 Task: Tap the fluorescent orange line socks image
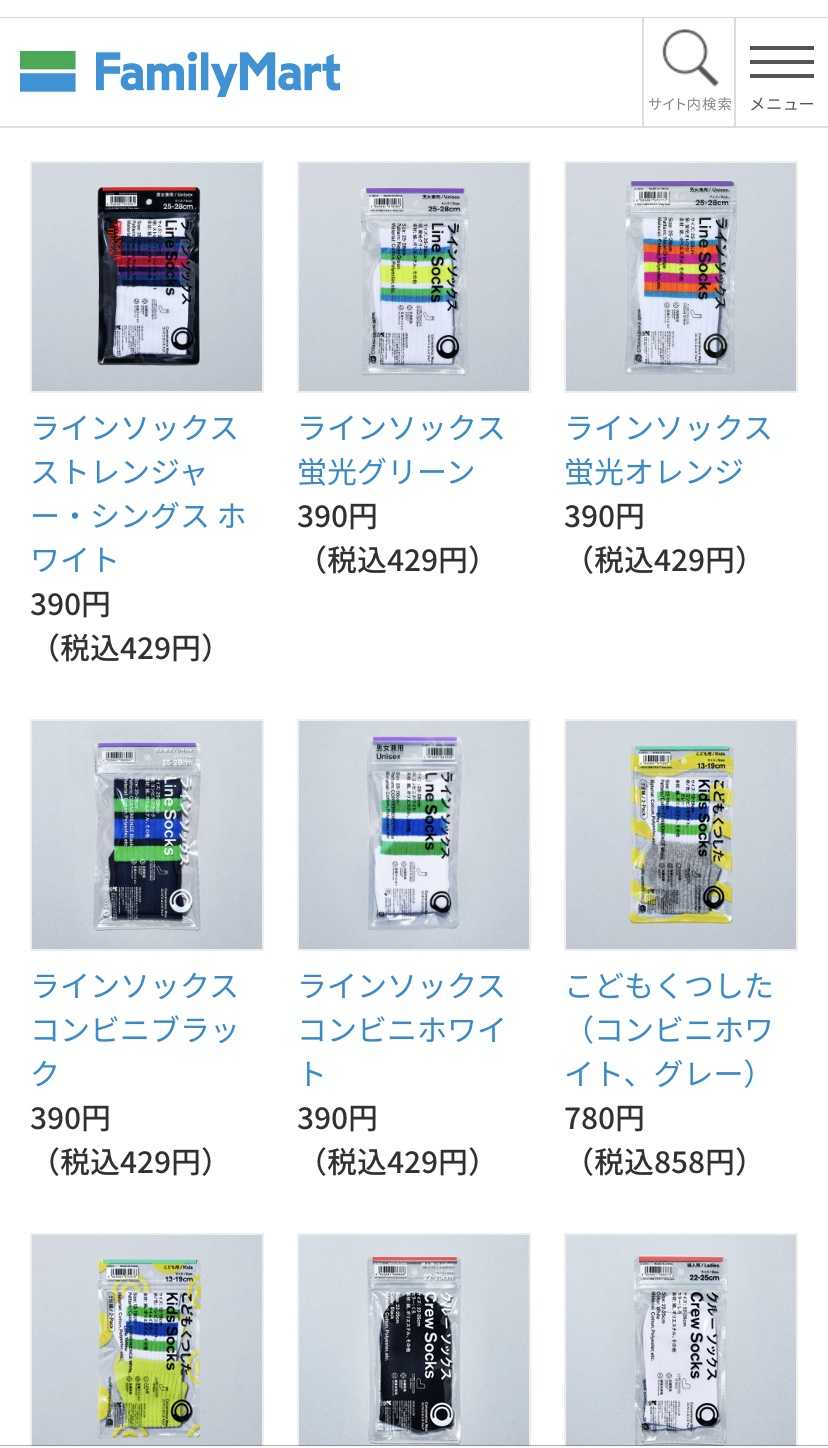coord(681,277)
